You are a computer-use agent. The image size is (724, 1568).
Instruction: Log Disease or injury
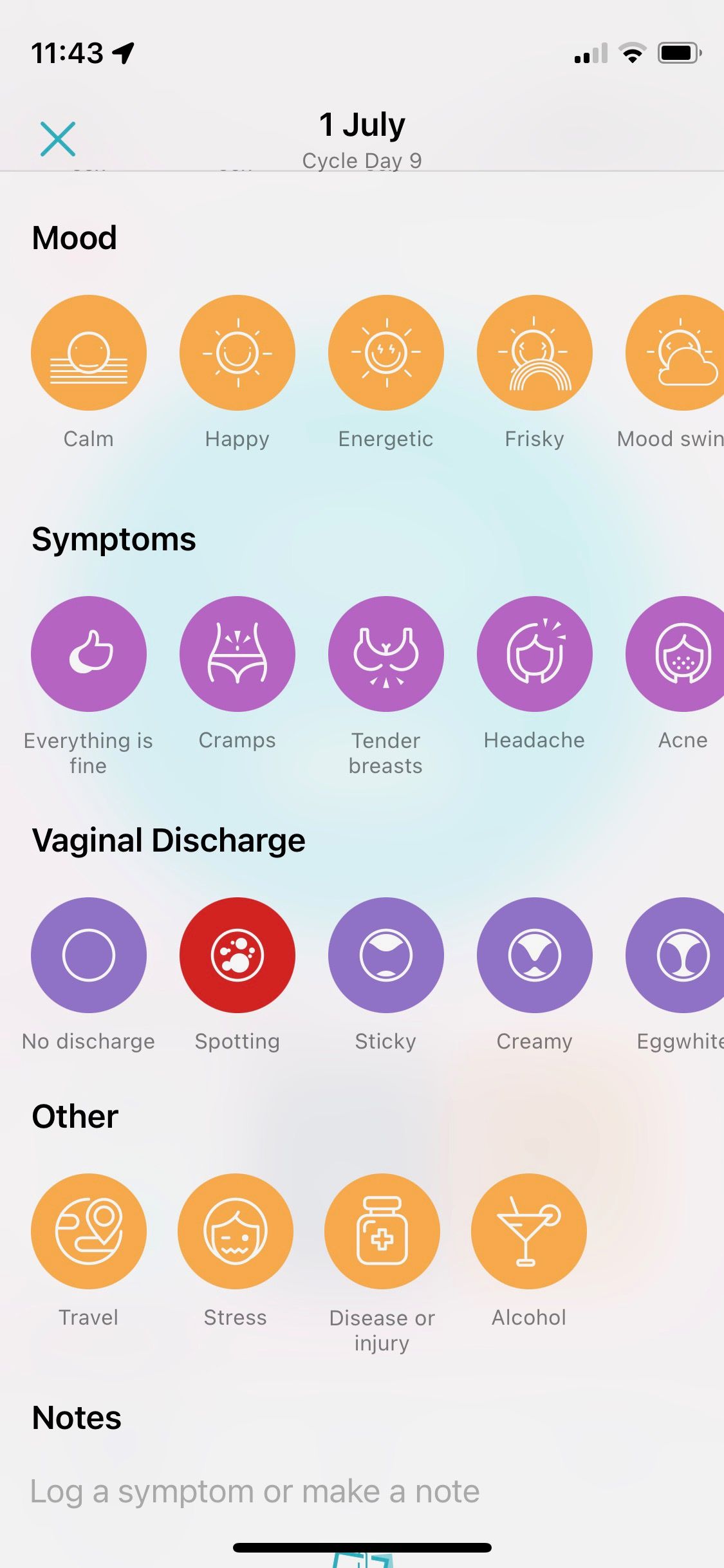coord(382,1231)
